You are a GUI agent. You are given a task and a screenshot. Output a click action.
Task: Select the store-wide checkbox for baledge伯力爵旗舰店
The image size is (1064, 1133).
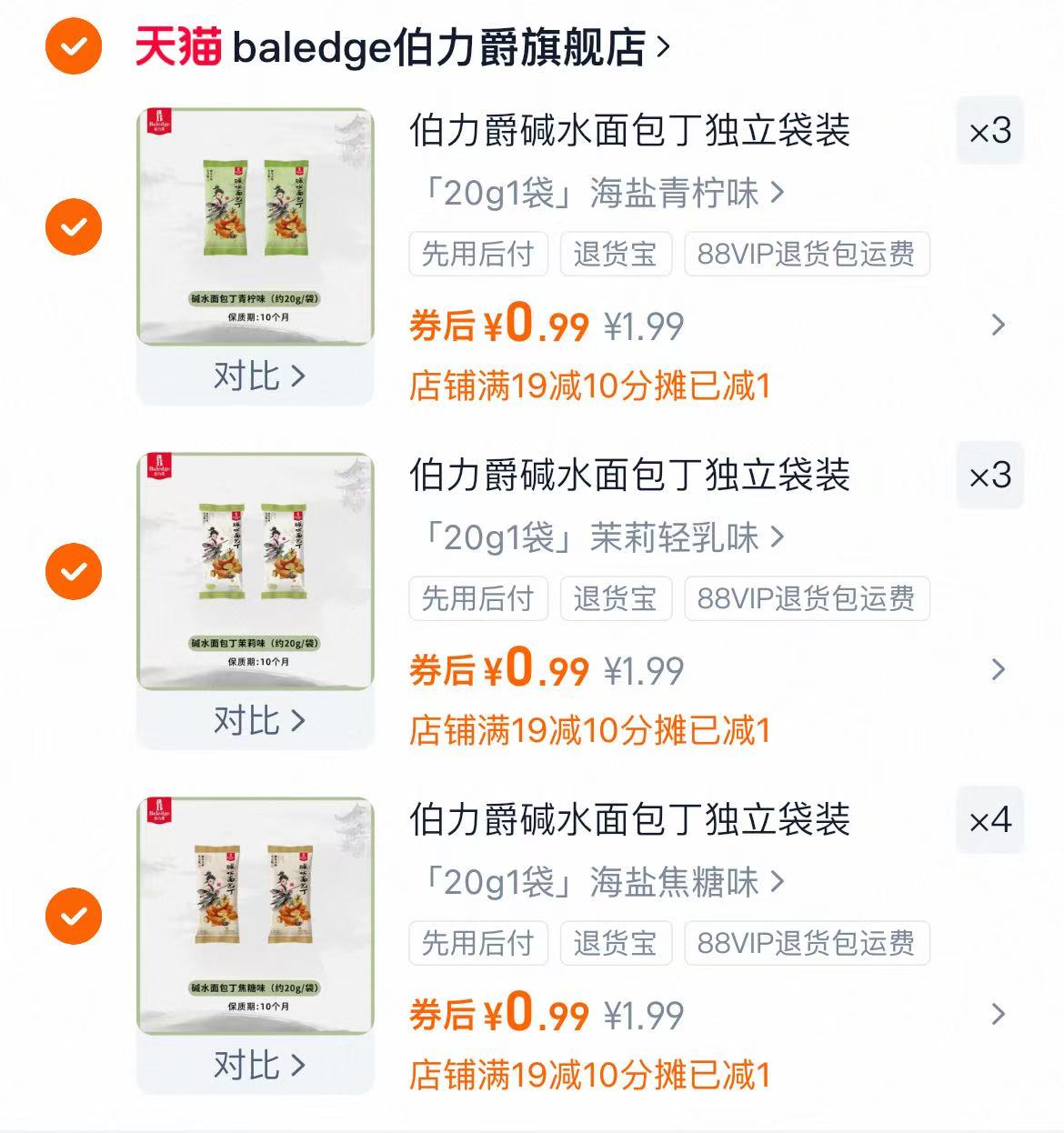tap(72, 44)
